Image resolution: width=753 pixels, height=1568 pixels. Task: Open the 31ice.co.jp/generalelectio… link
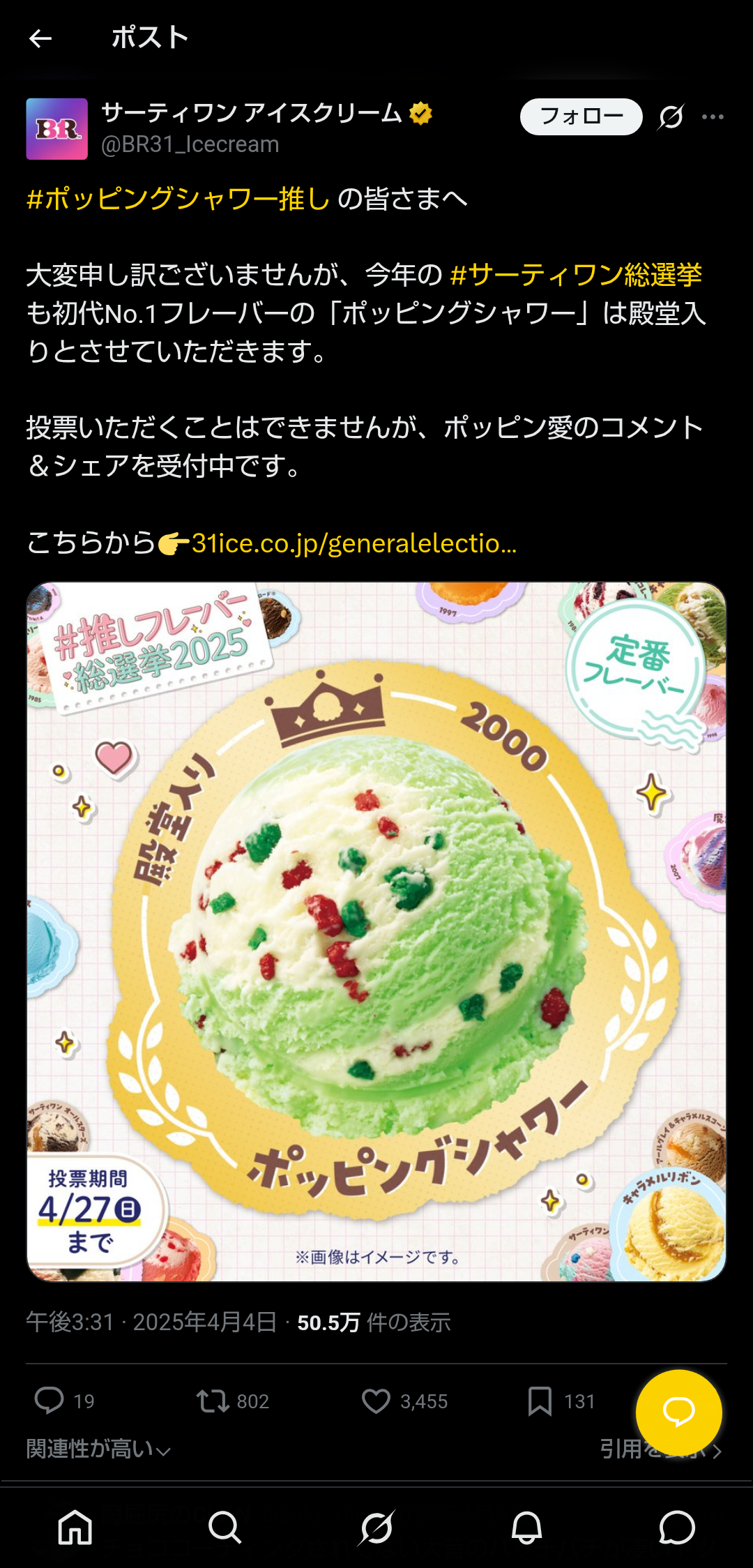[353, 543]
